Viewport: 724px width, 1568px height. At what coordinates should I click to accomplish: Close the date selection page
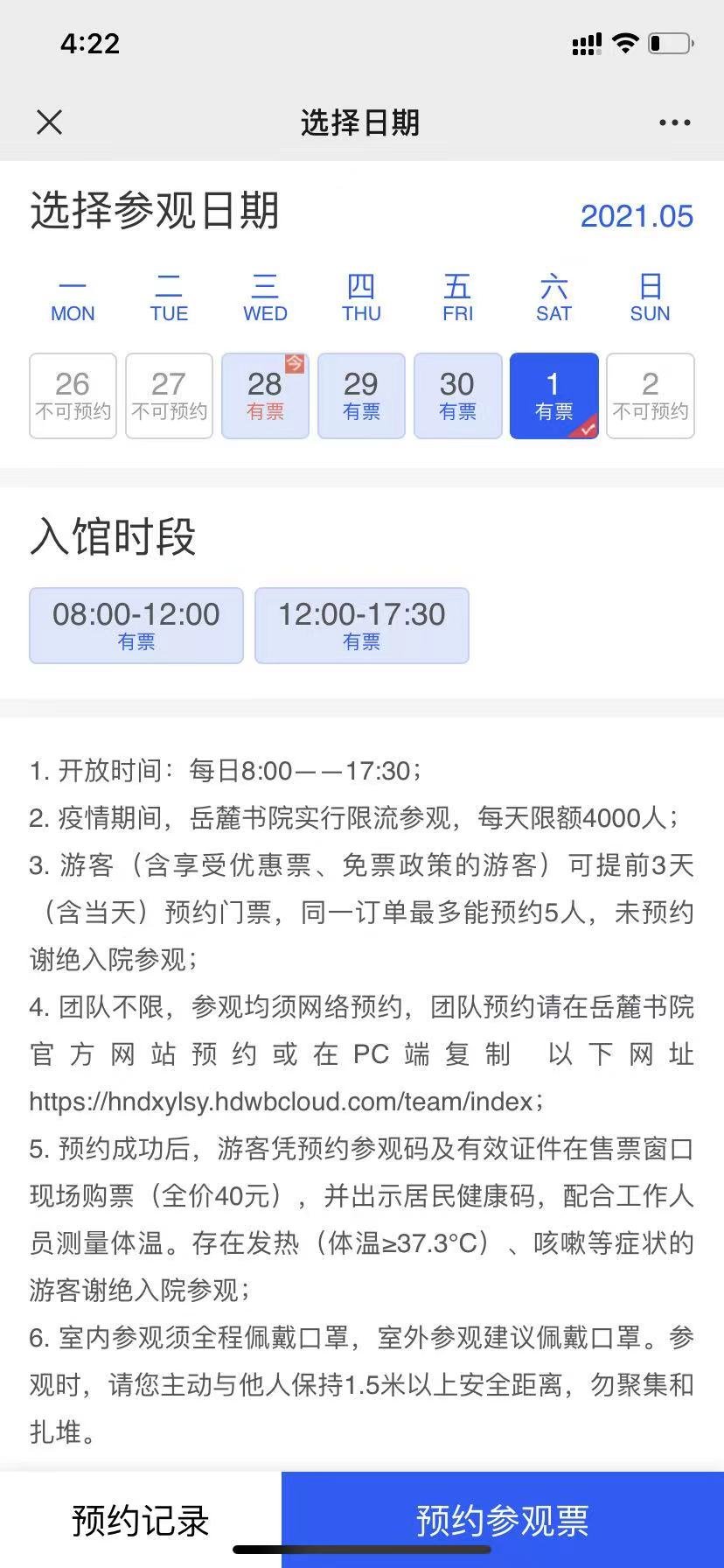[50, 122]
